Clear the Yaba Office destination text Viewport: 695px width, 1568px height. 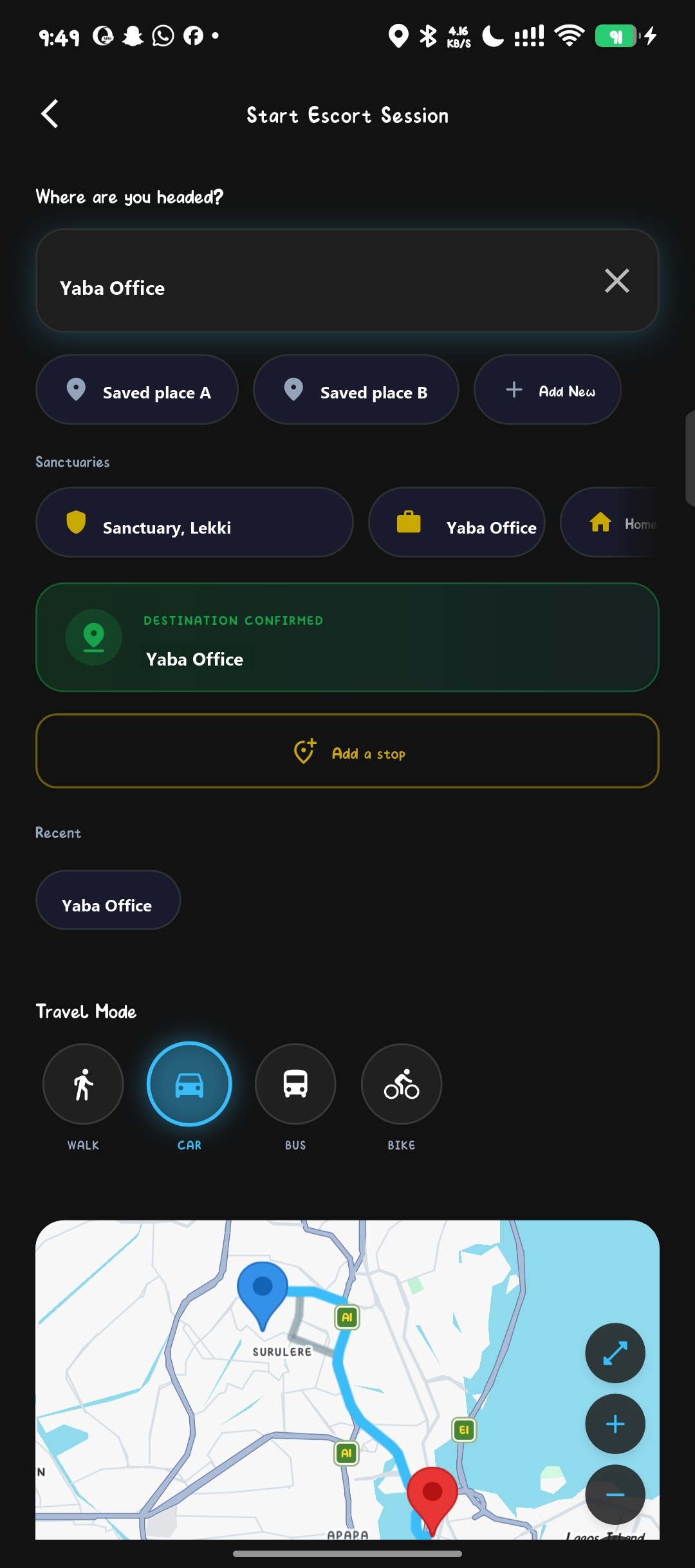point(616,281)
